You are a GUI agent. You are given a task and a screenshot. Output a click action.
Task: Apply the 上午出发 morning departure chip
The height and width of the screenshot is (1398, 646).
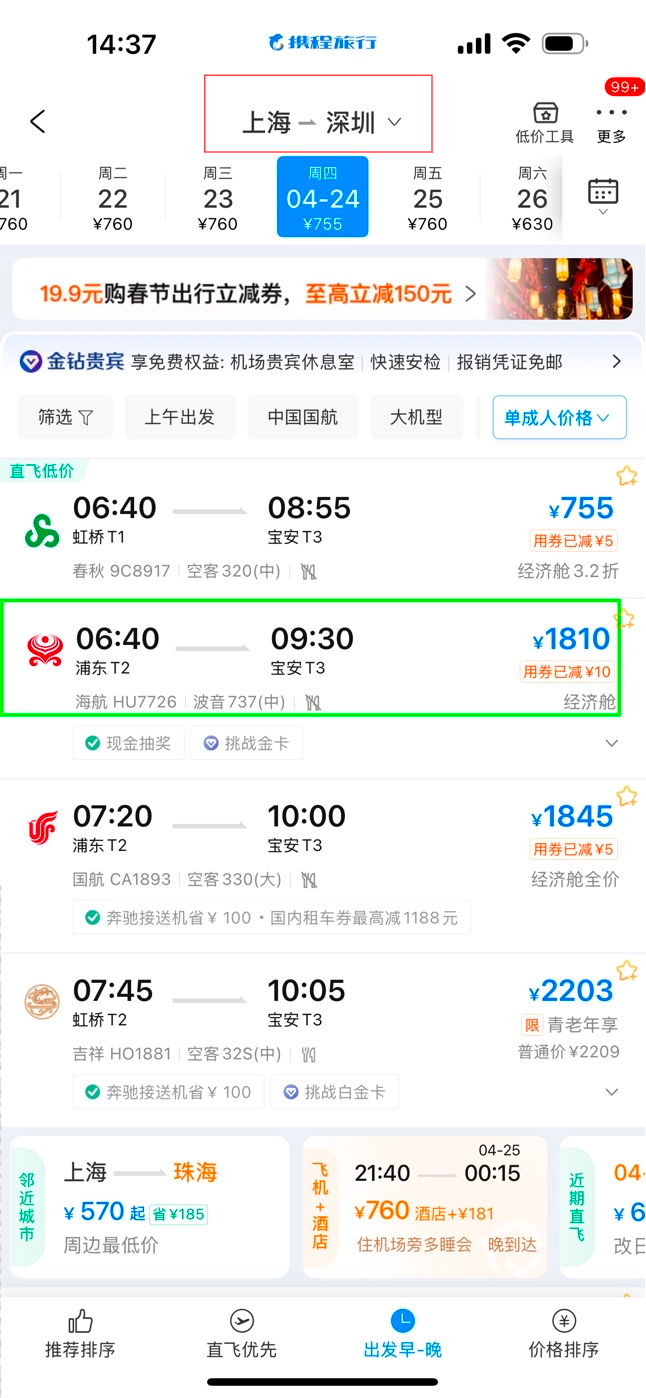coord(180,417)
